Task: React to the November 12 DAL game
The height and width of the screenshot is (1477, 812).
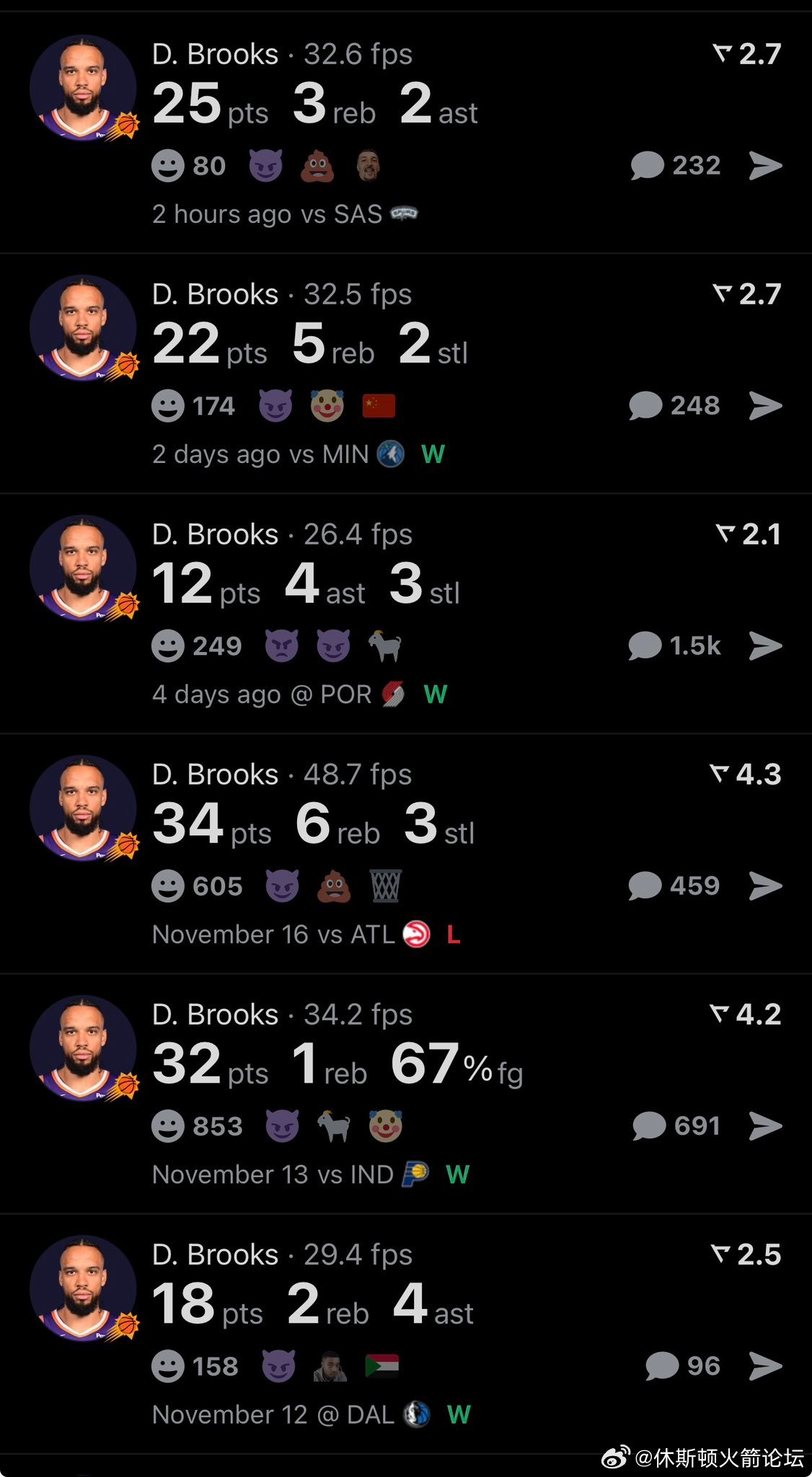Action: click(x=167, y=1367)
